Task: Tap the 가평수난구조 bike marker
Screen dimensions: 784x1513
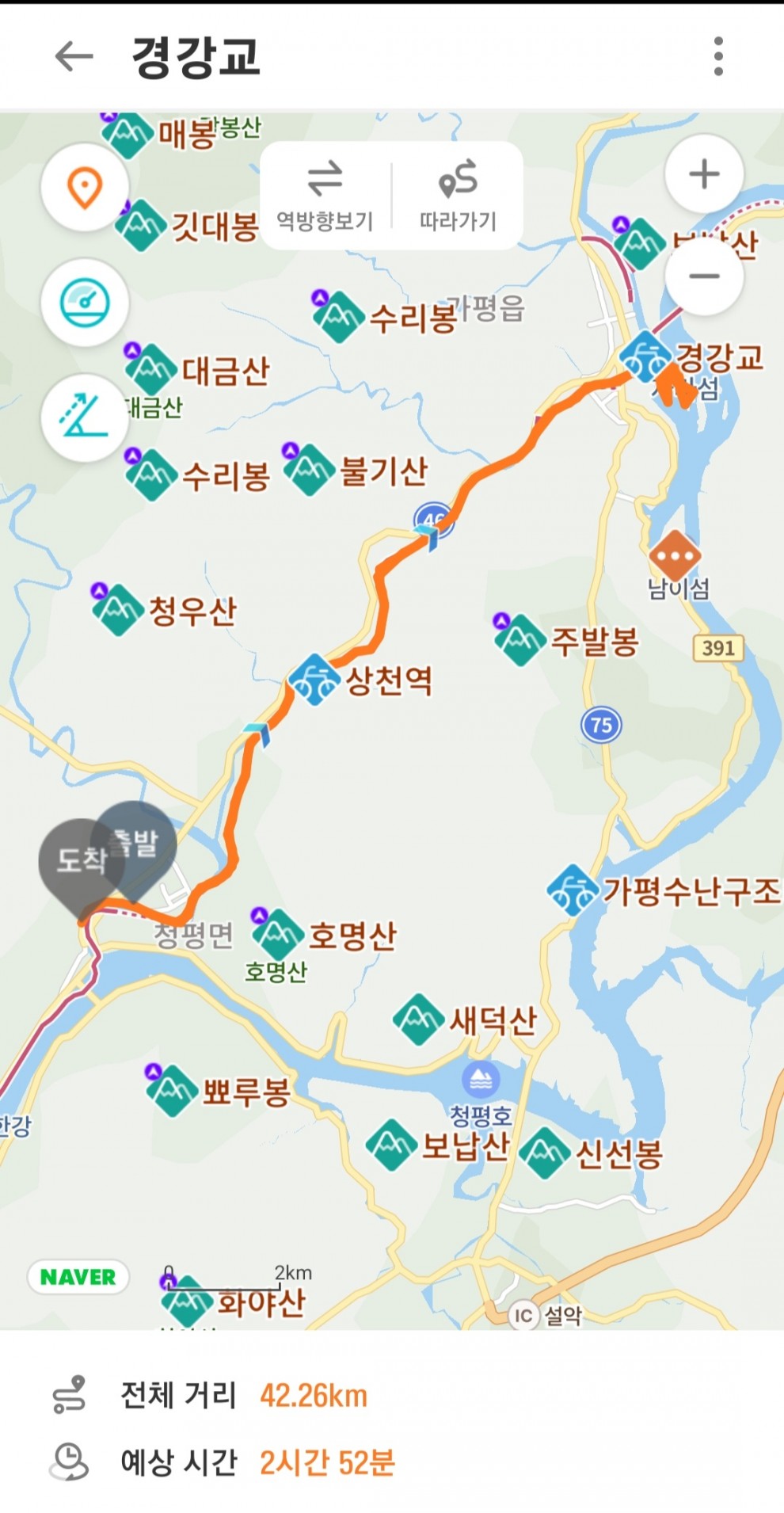Action: tap(572, 890)
